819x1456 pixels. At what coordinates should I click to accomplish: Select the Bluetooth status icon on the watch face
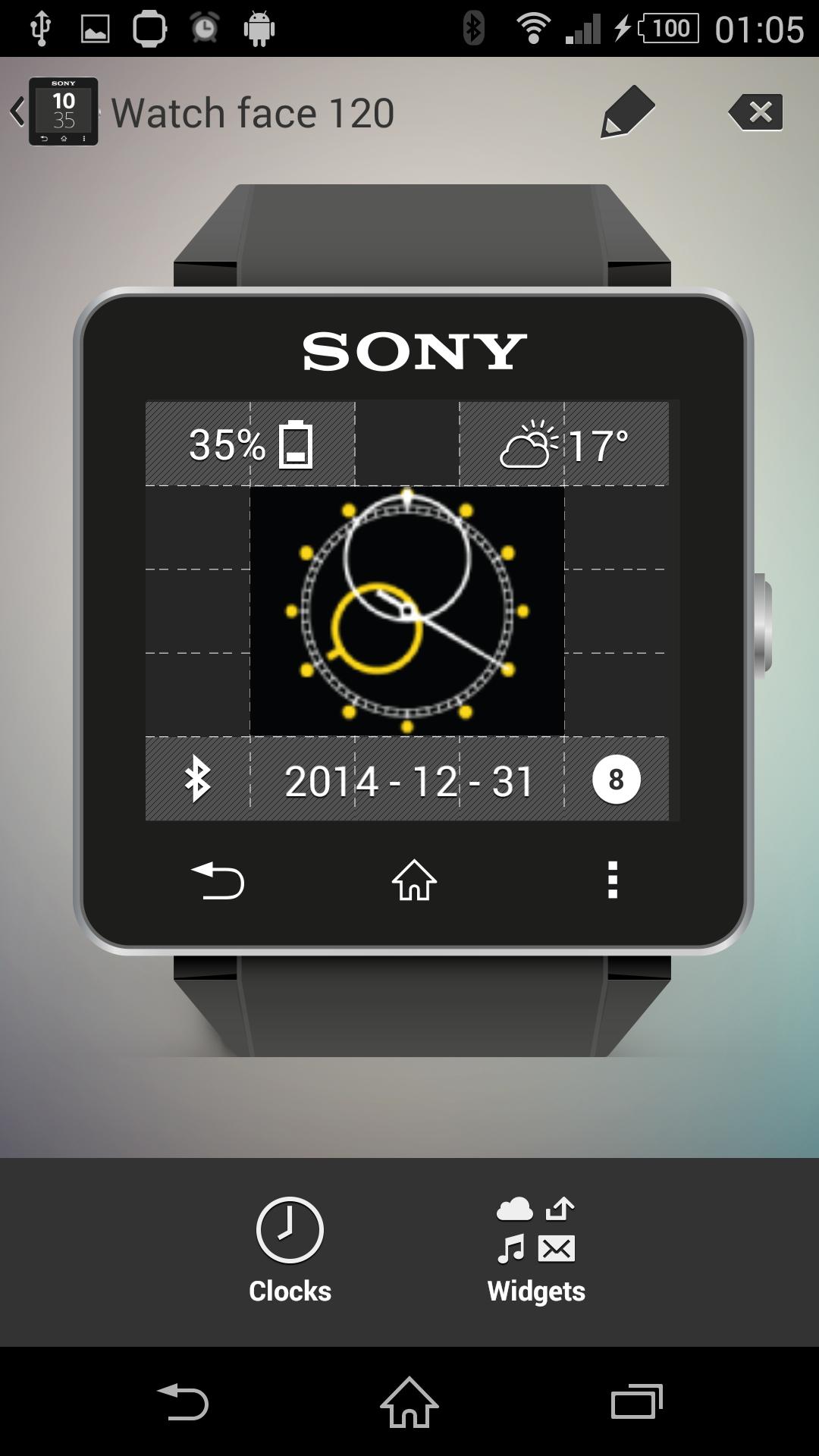pyautogui.click(x=197, y=778)
